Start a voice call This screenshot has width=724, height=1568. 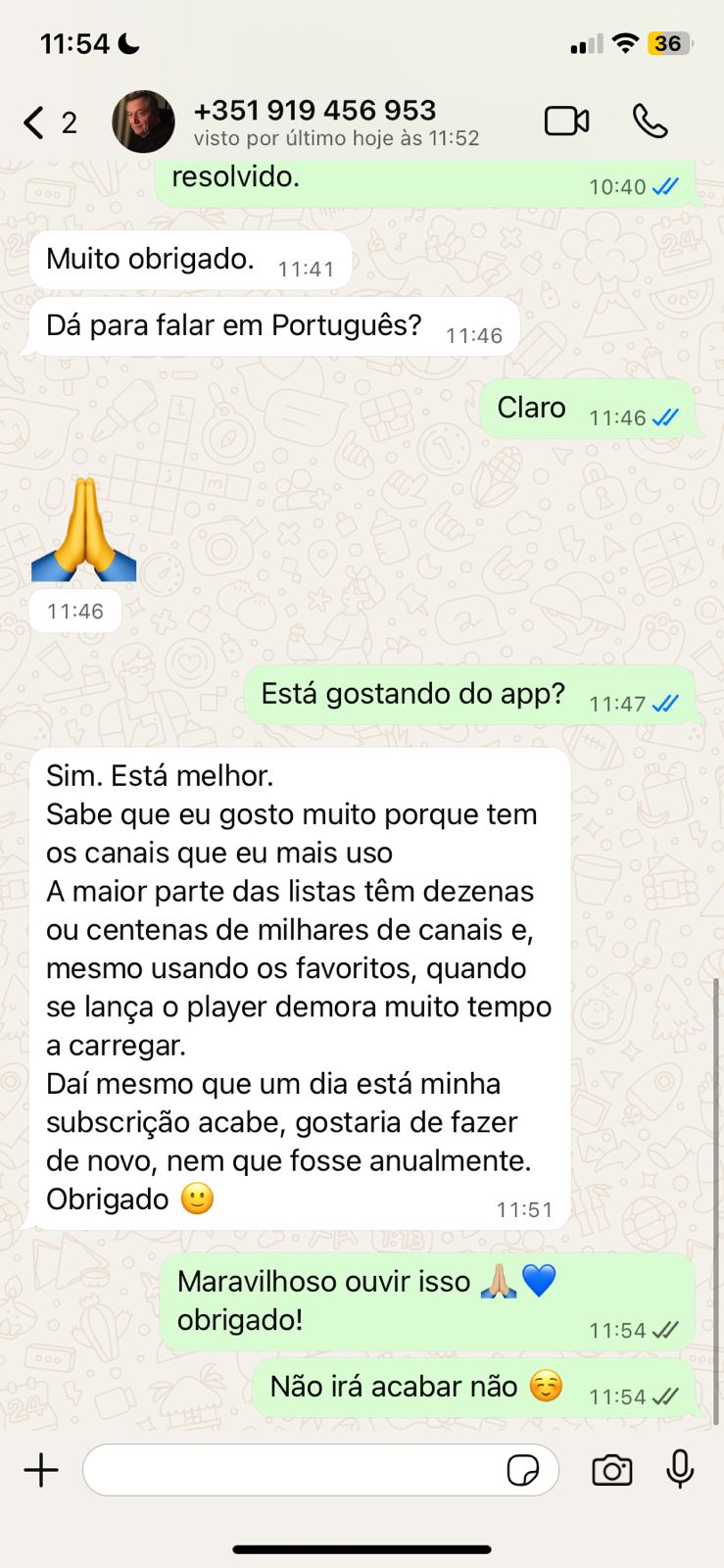[x=650, y=122]
